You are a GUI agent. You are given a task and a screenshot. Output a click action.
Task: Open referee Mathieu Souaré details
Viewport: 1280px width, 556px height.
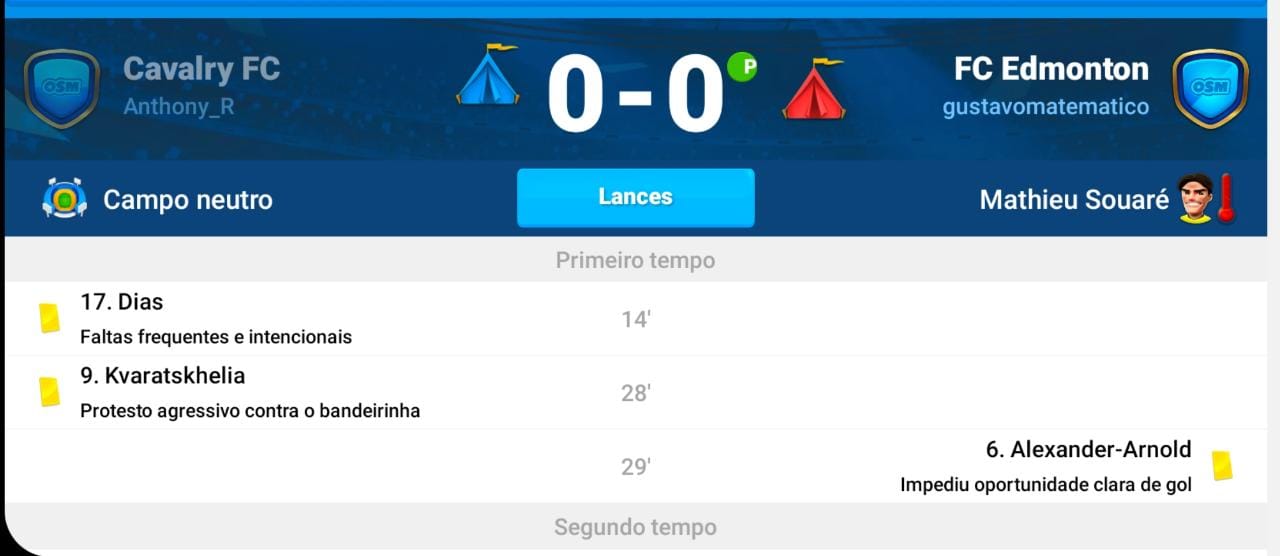(x=1074, y=199)
